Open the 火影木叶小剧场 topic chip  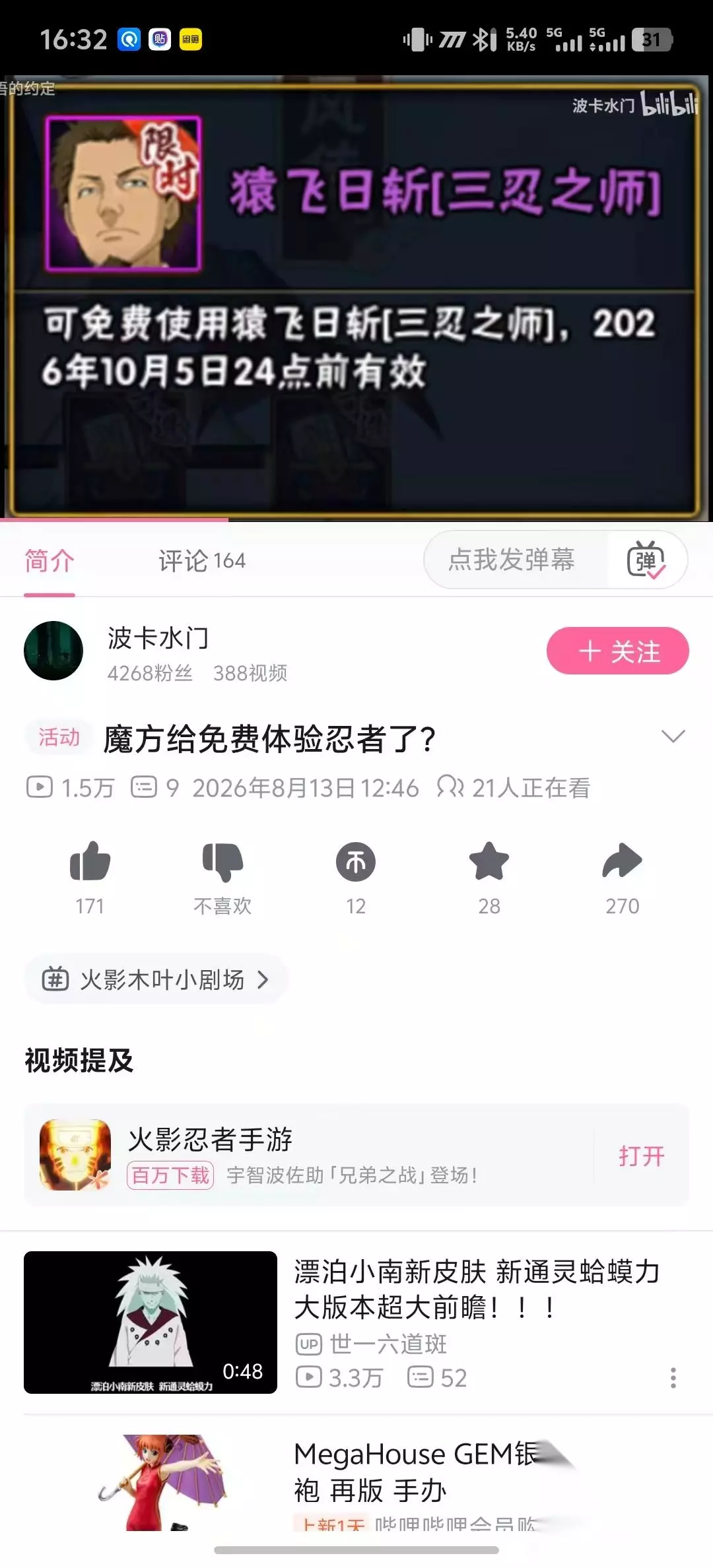[x=156, y=979]
